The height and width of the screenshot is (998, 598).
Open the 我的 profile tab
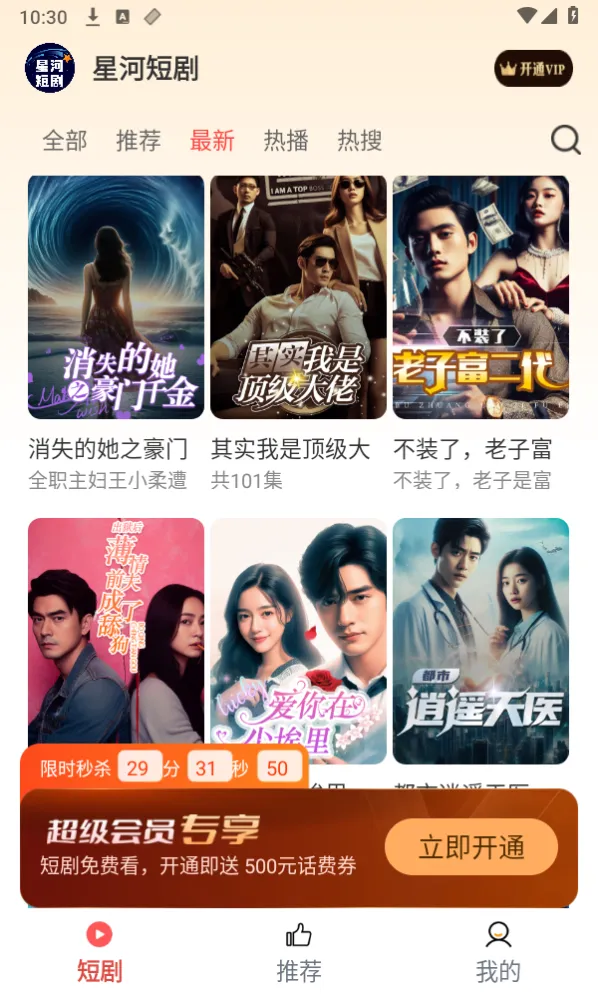pos(498,953)
